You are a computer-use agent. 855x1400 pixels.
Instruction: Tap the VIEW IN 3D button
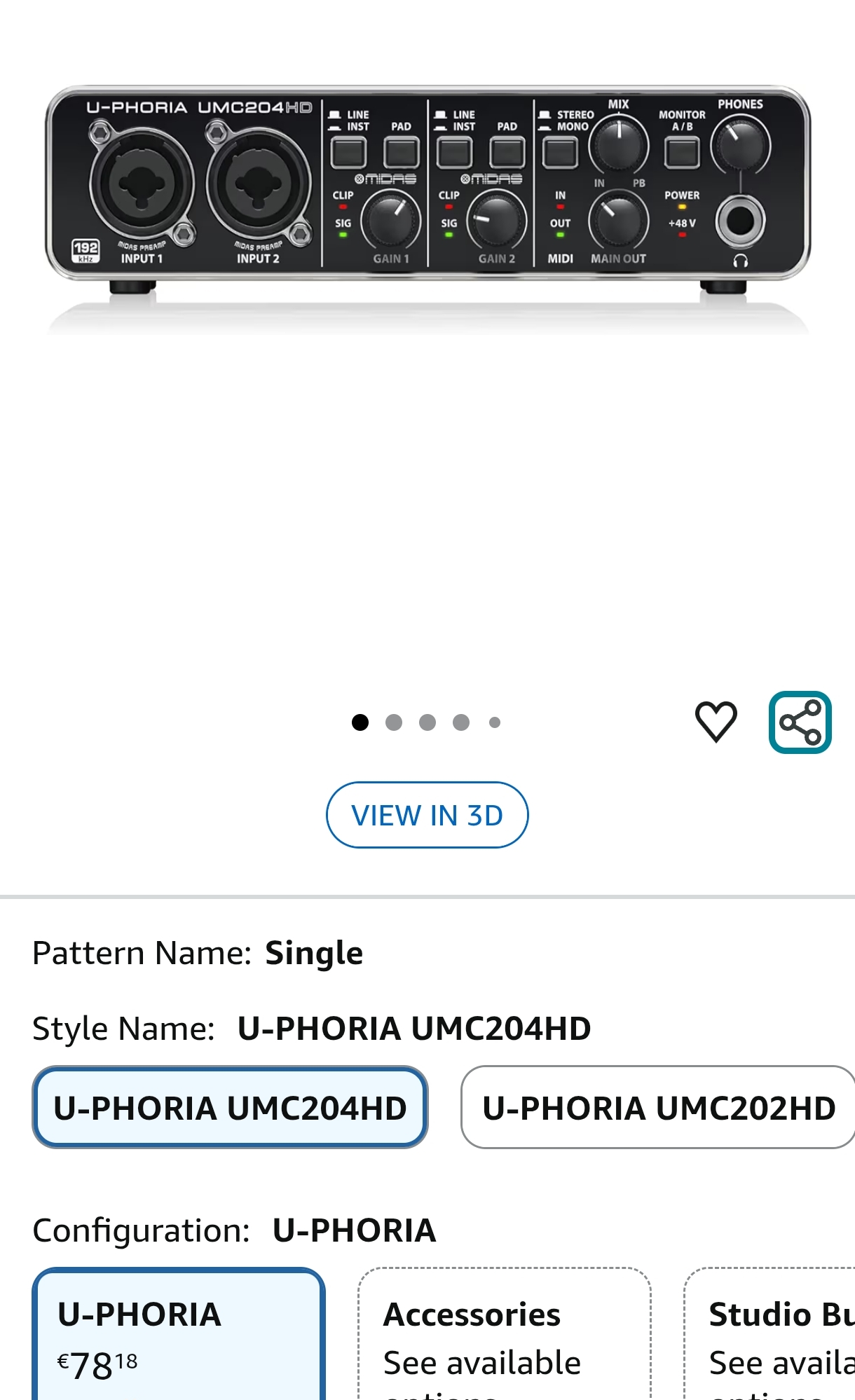(x=427, y=815)
